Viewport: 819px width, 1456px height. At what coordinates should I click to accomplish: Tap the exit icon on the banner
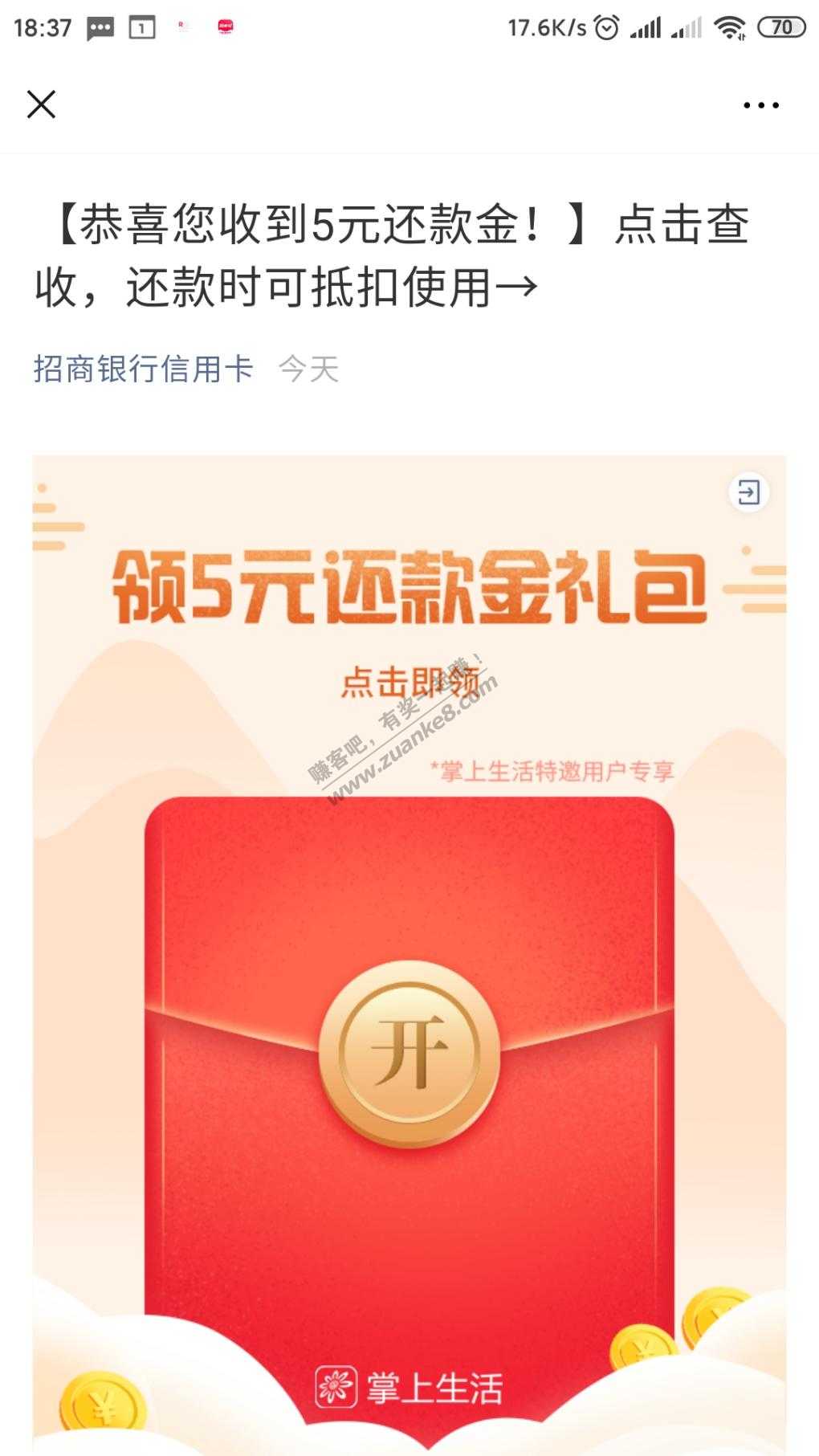pos(748,492)
